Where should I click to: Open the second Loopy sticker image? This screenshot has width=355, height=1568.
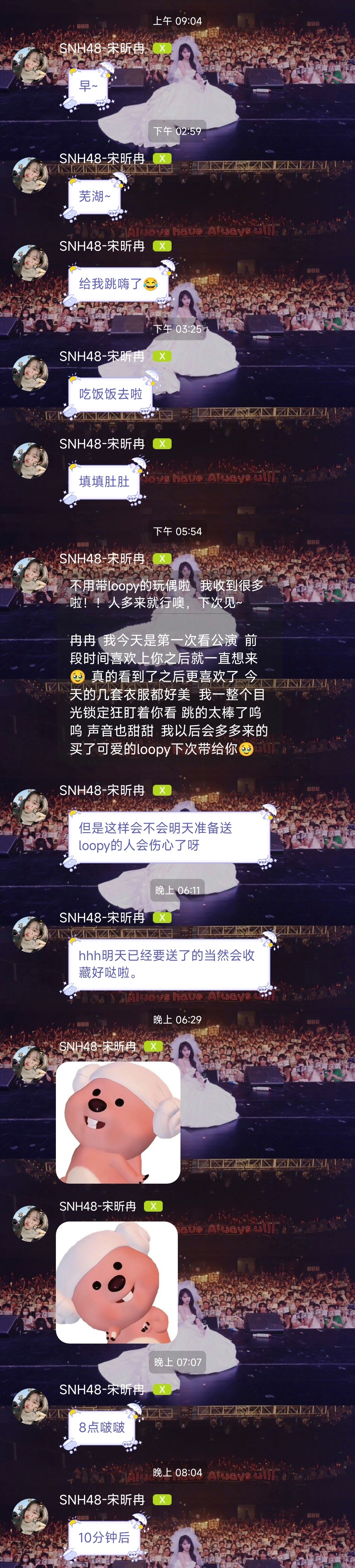pos(117,1281)
